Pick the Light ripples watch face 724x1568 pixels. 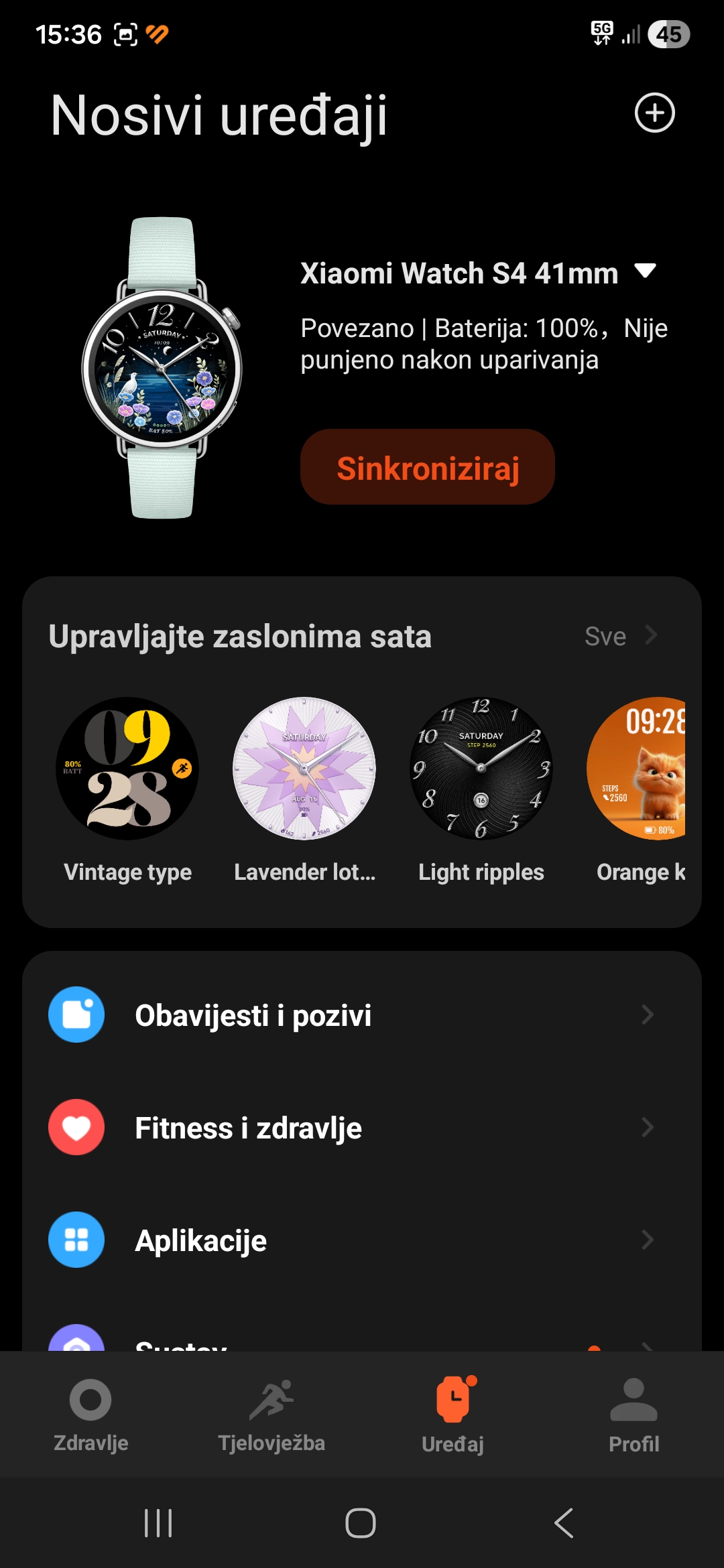(x=481, y=769)
